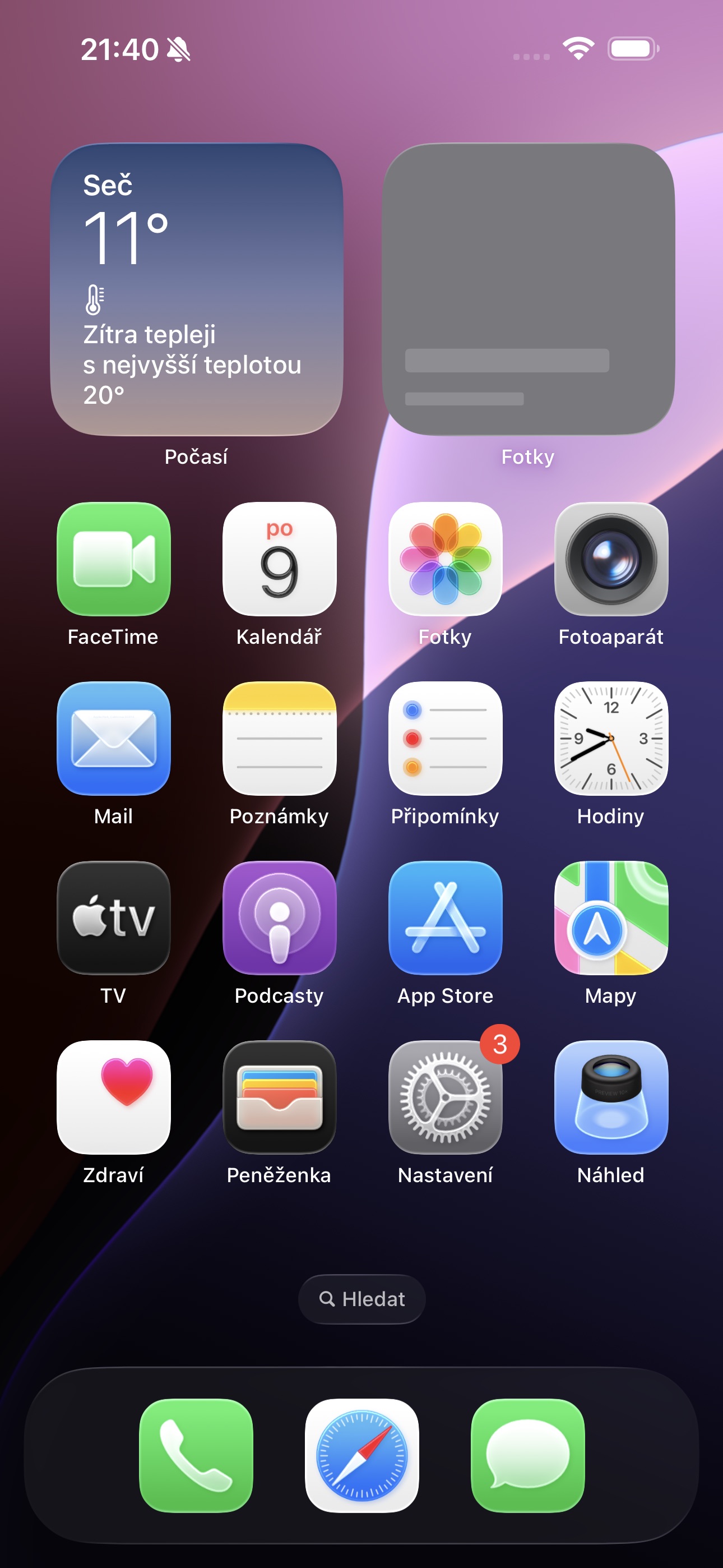
Task: Open Kalendář app
Action: click(x=279, y=559)
